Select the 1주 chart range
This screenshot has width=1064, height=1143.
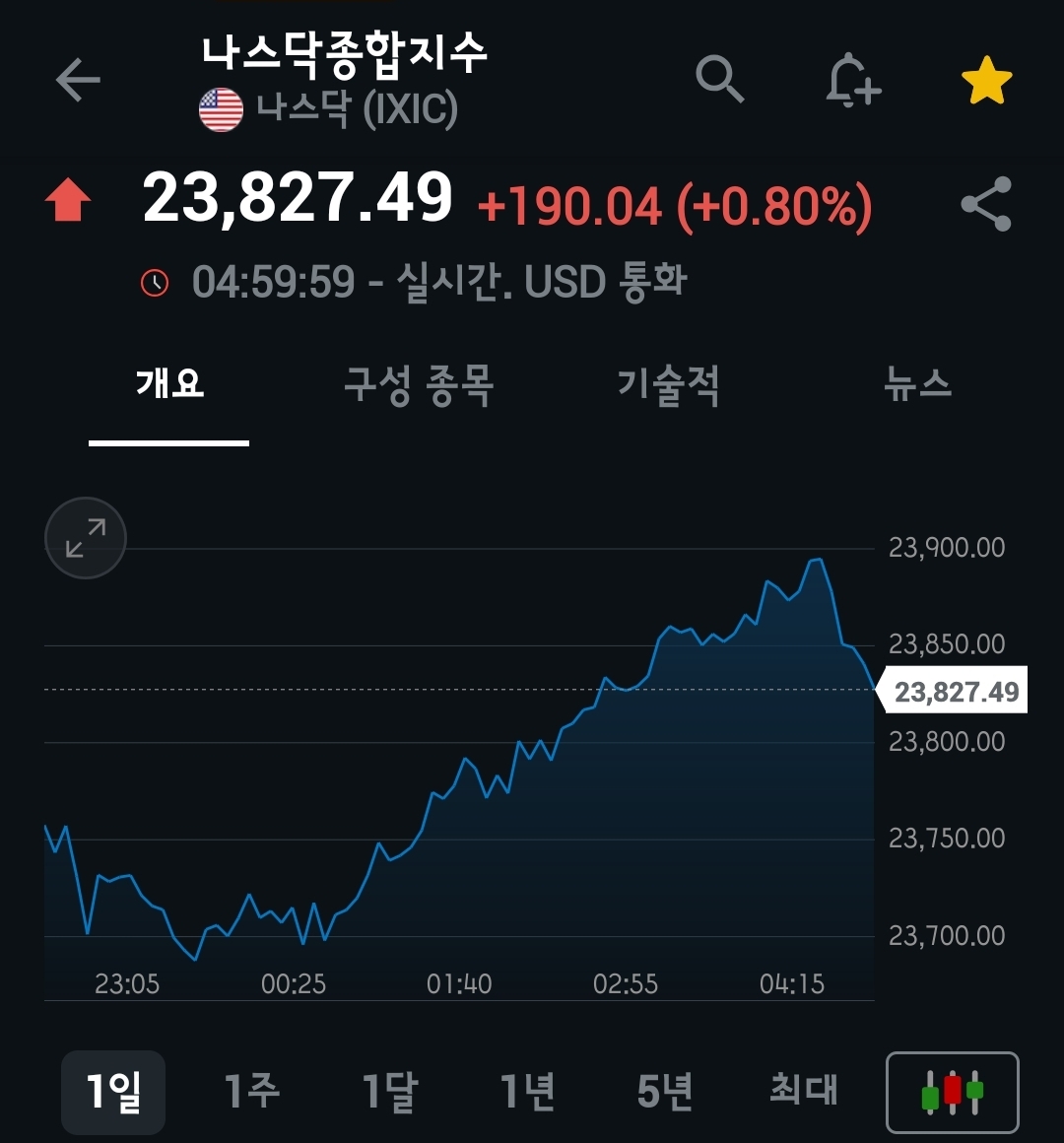pyautogui.click(x=251, y=1092)
